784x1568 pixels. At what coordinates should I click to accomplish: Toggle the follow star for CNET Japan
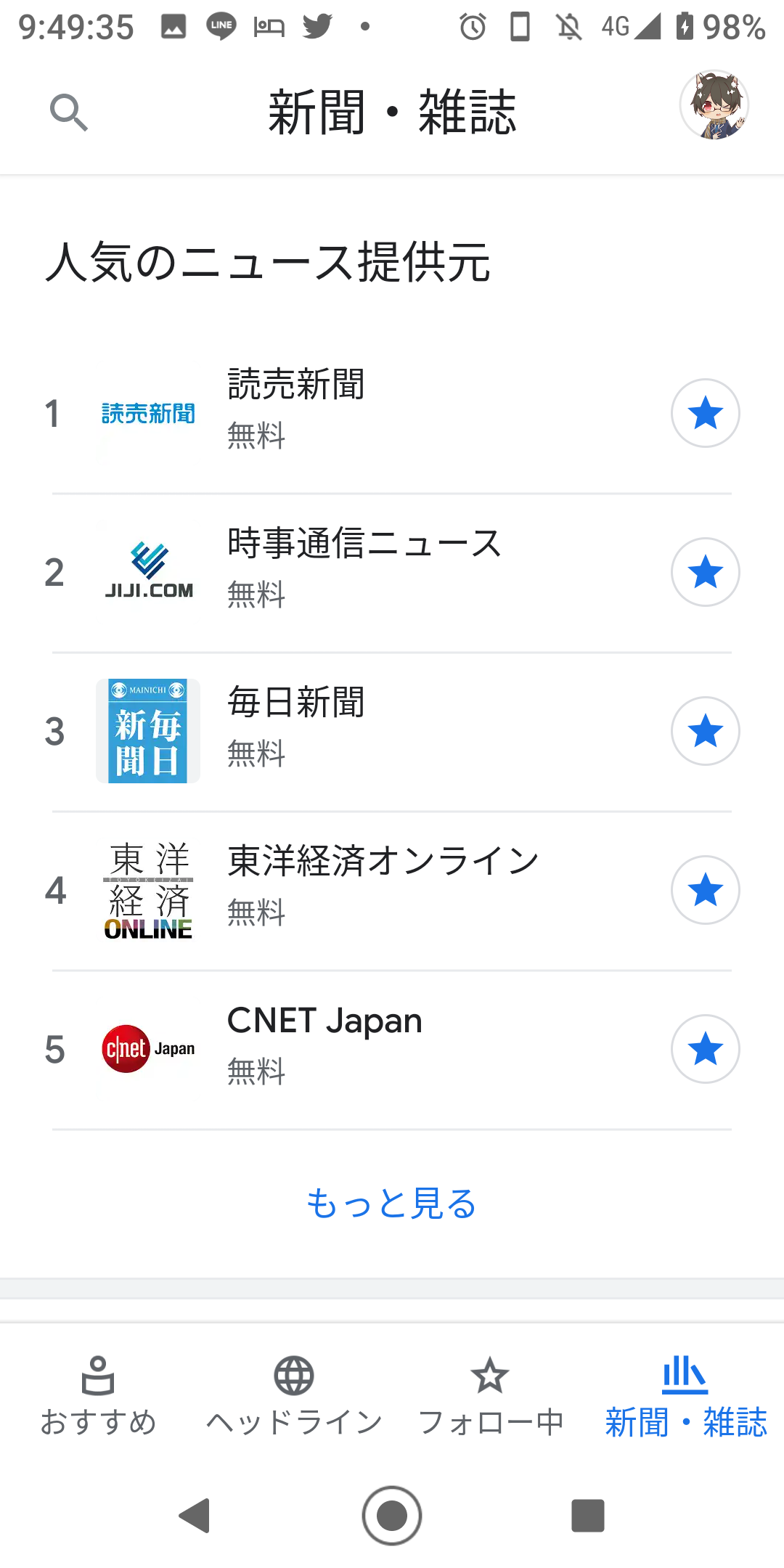point(705,1049)
